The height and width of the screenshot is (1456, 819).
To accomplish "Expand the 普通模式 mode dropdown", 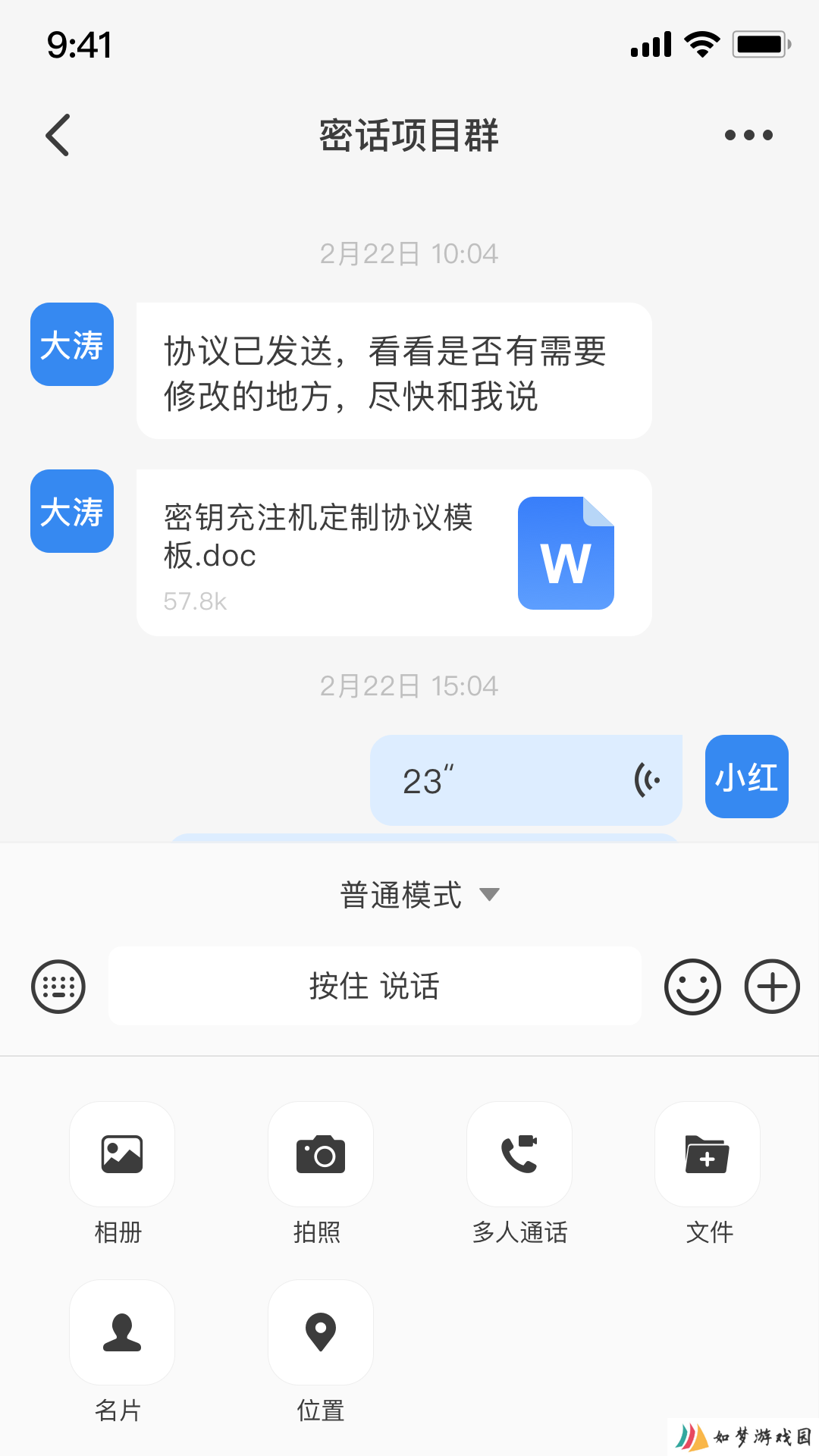I will click(x=419, y=895).
